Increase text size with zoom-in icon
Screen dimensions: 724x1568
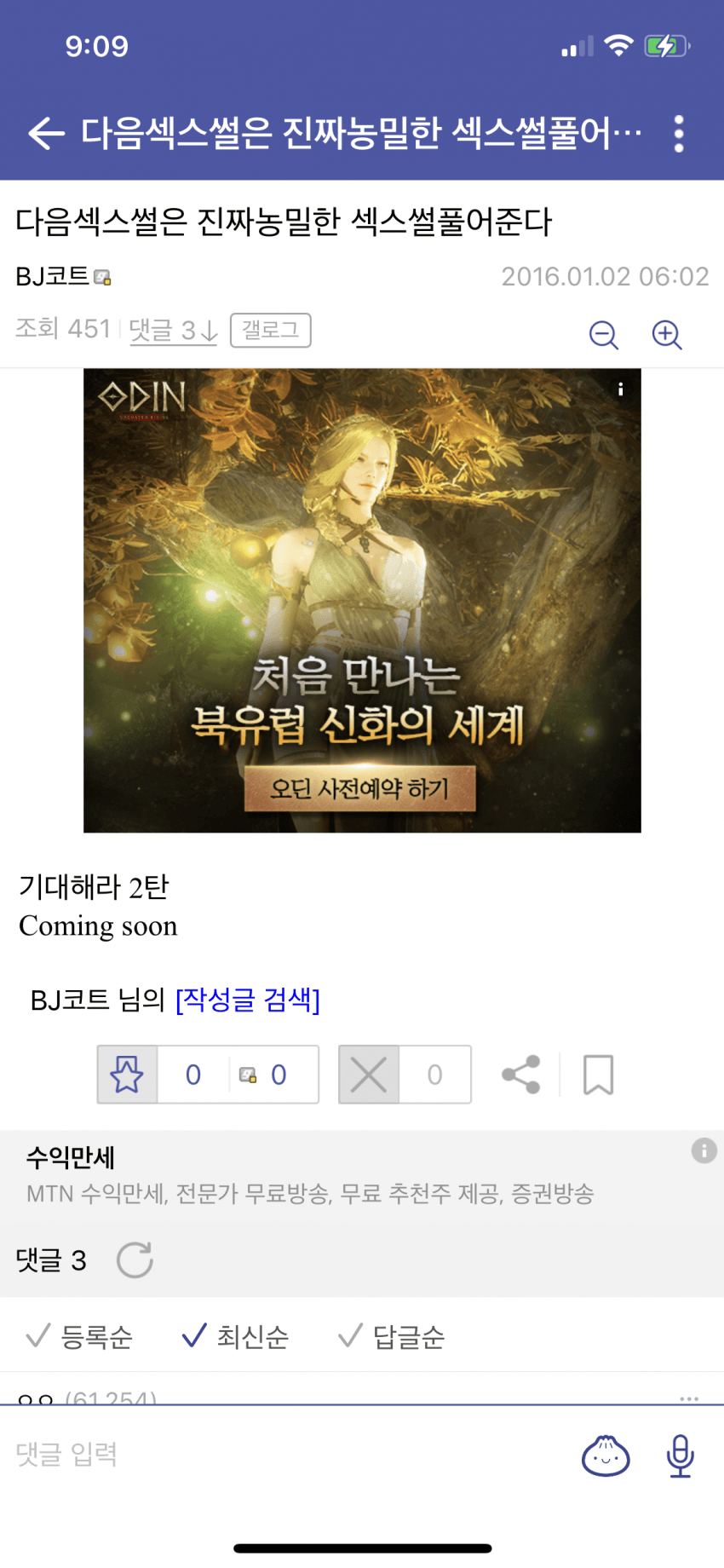point(666,335)
